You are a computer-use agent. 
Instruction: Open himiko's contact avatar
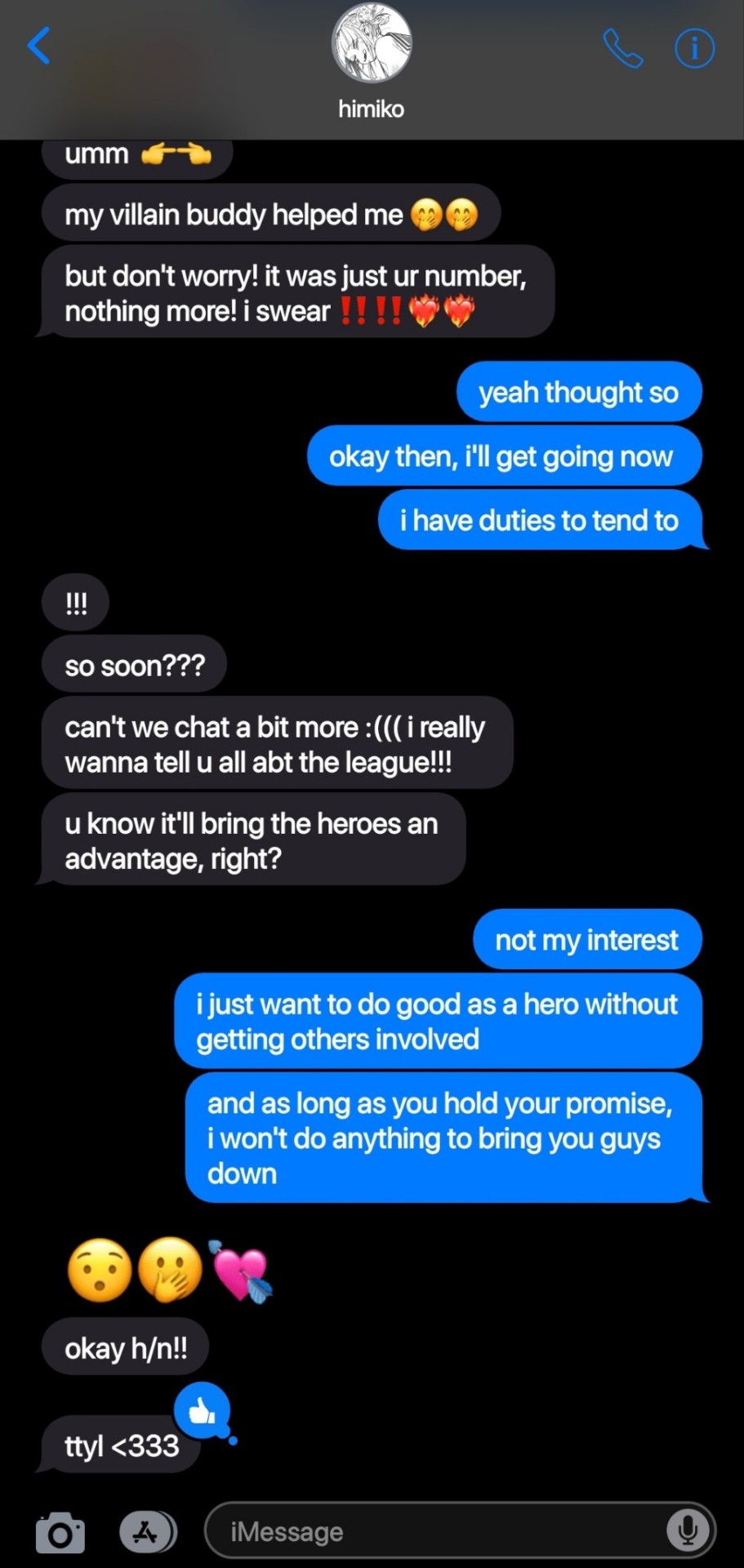point(372,43)
